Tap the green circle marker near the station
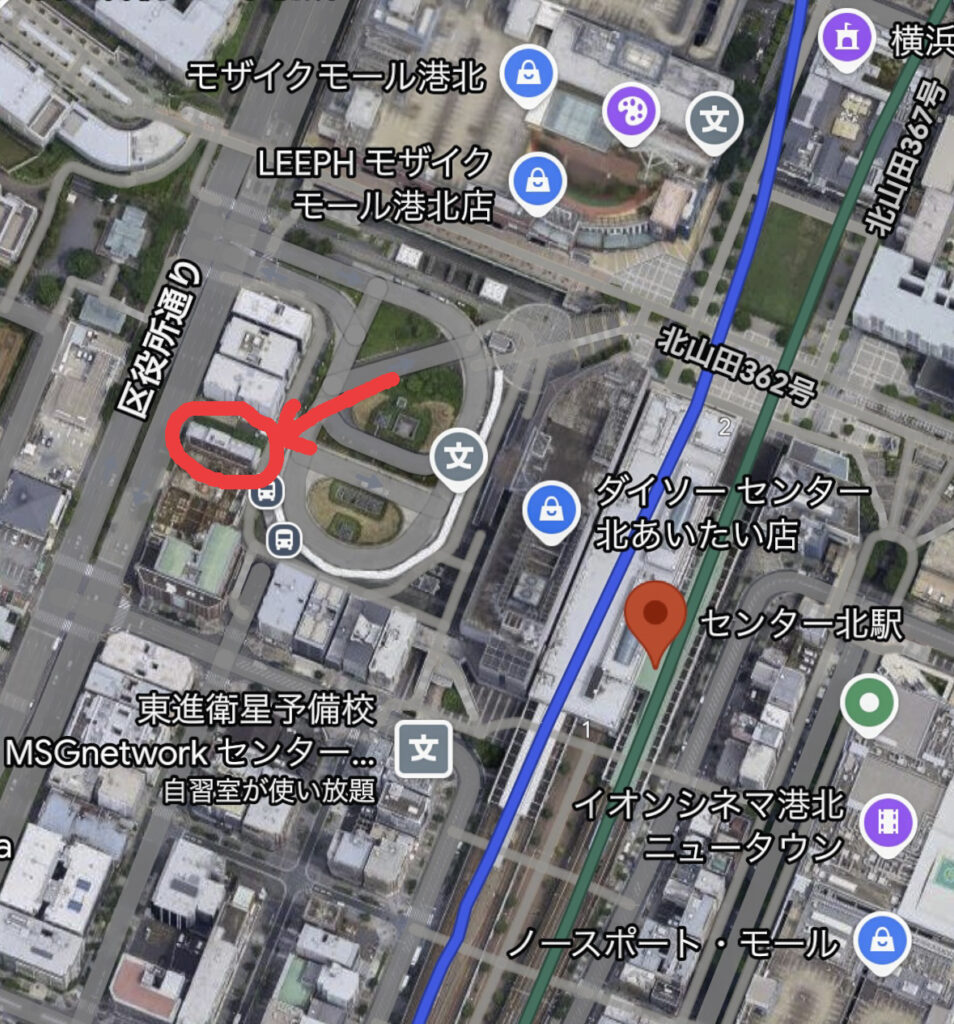 pyautogui.click(x=868, y=703)
